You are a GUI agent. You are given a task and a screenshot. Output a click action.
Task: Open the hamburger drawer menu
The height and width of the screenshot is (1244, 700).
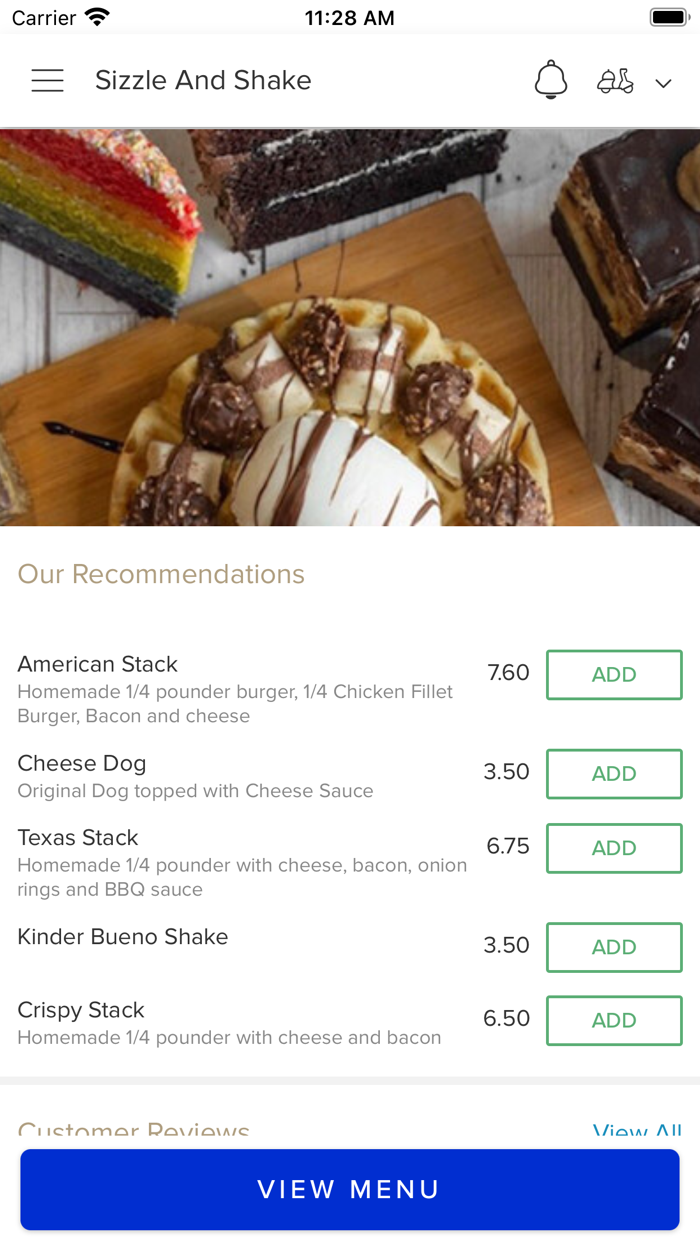click(x=47, y=81)
